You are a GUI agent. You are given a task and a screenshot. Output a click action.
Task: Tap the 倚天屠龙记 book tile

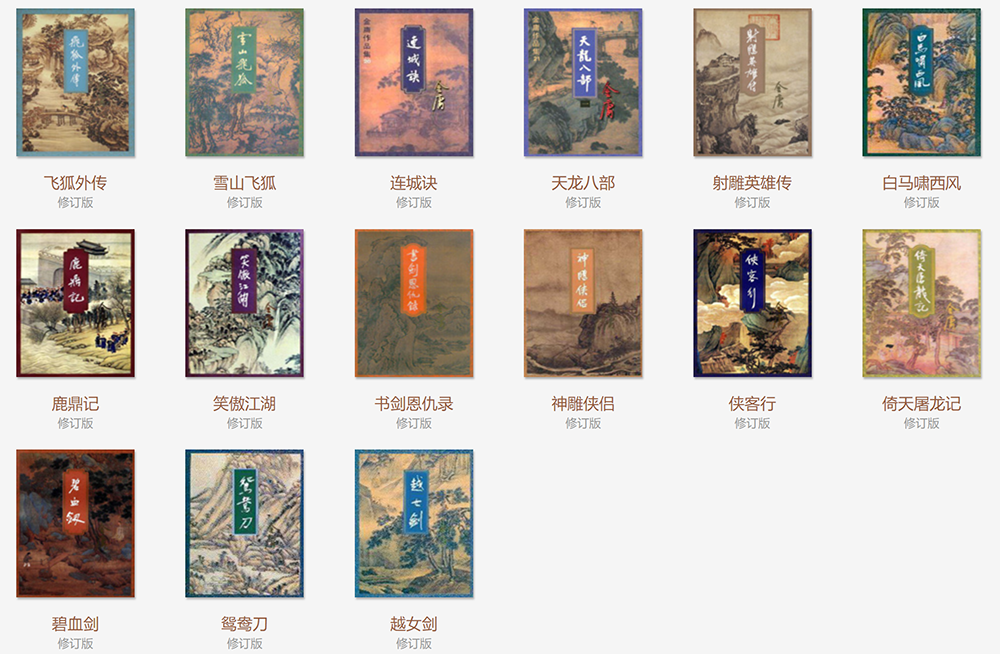pyautogui.click(x=921, y=304)
